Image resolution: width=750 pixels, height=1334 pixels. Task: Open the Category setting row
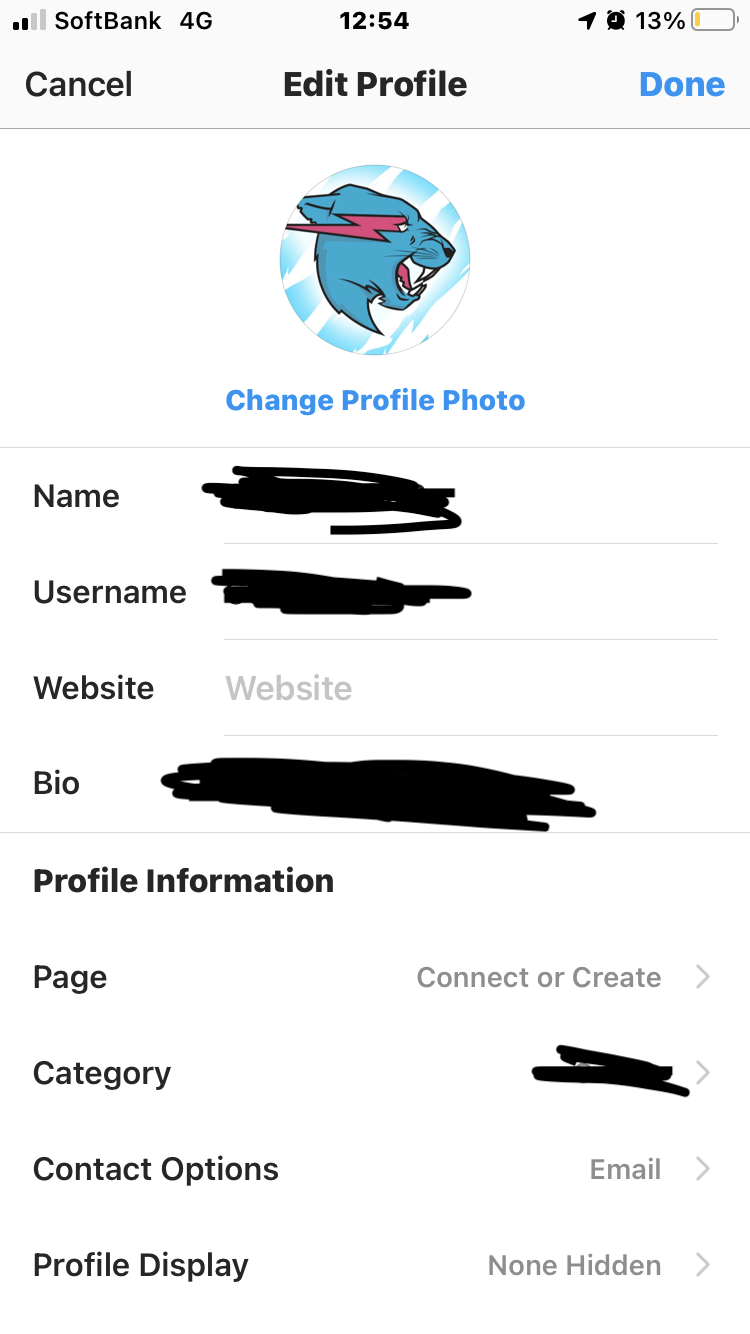(x=375, y=1073)
